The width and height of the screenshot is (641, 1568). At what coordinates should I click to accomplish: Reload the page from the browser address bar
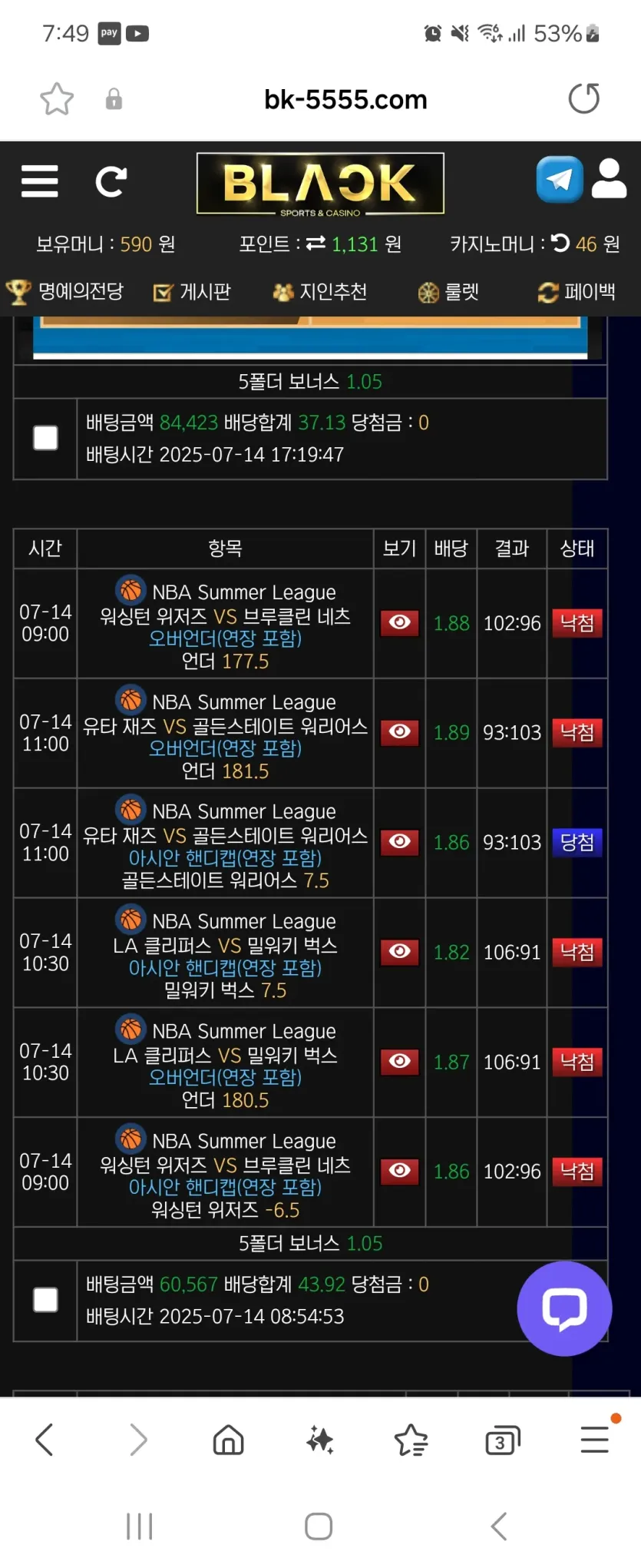pyautogui.click(x=583, y=99)
